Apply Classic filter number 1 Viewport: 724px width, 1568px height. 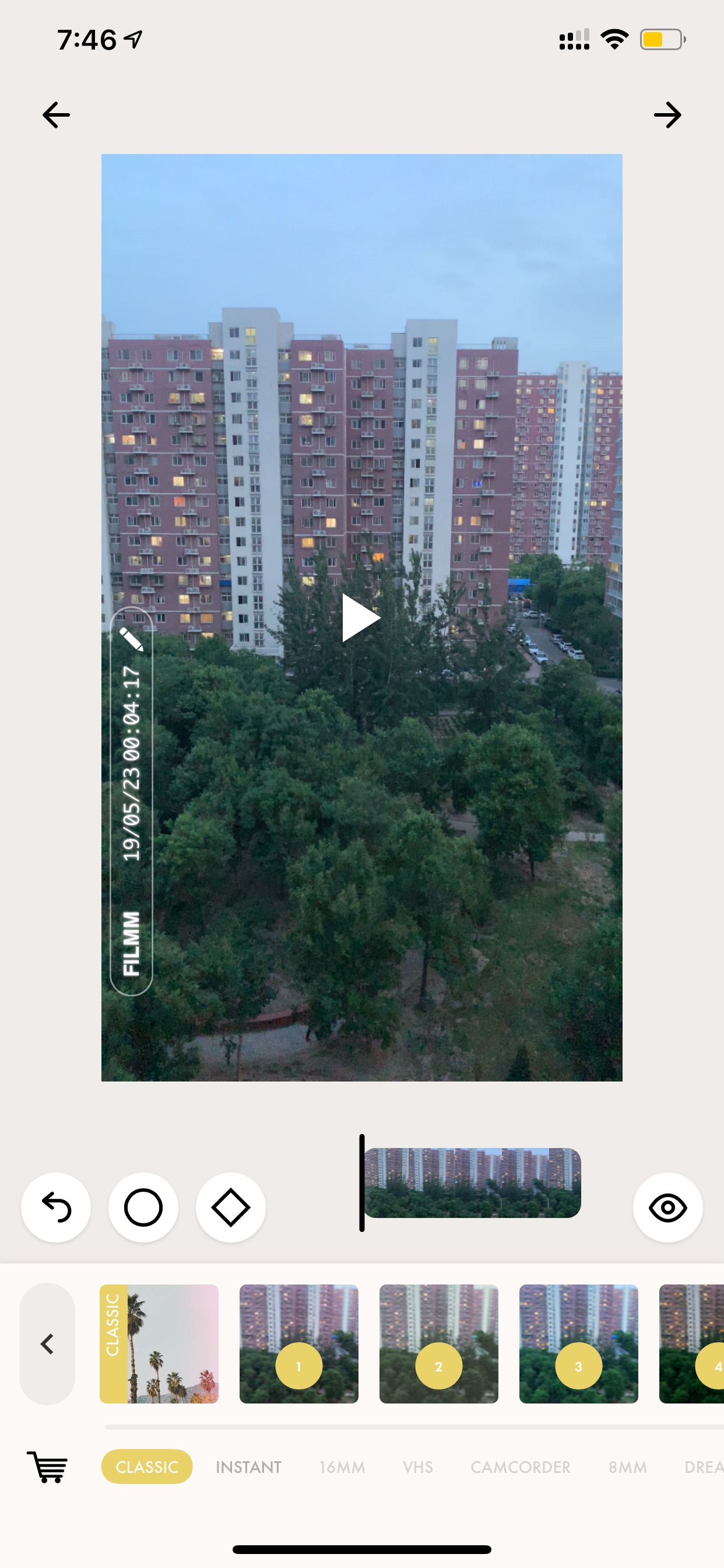tap(298, 1343)
